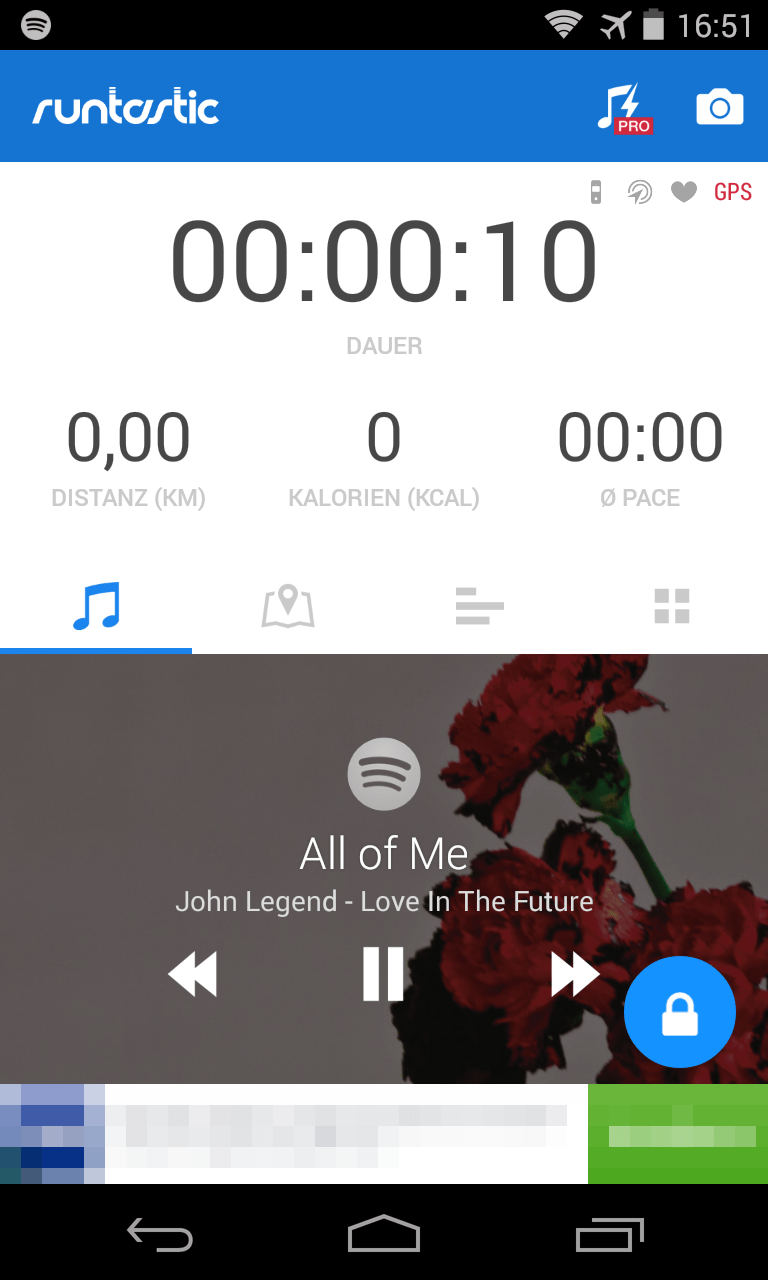768x1280 pixels.
Task: Lock the screen with the blue button
Action: coord(679,1012)
